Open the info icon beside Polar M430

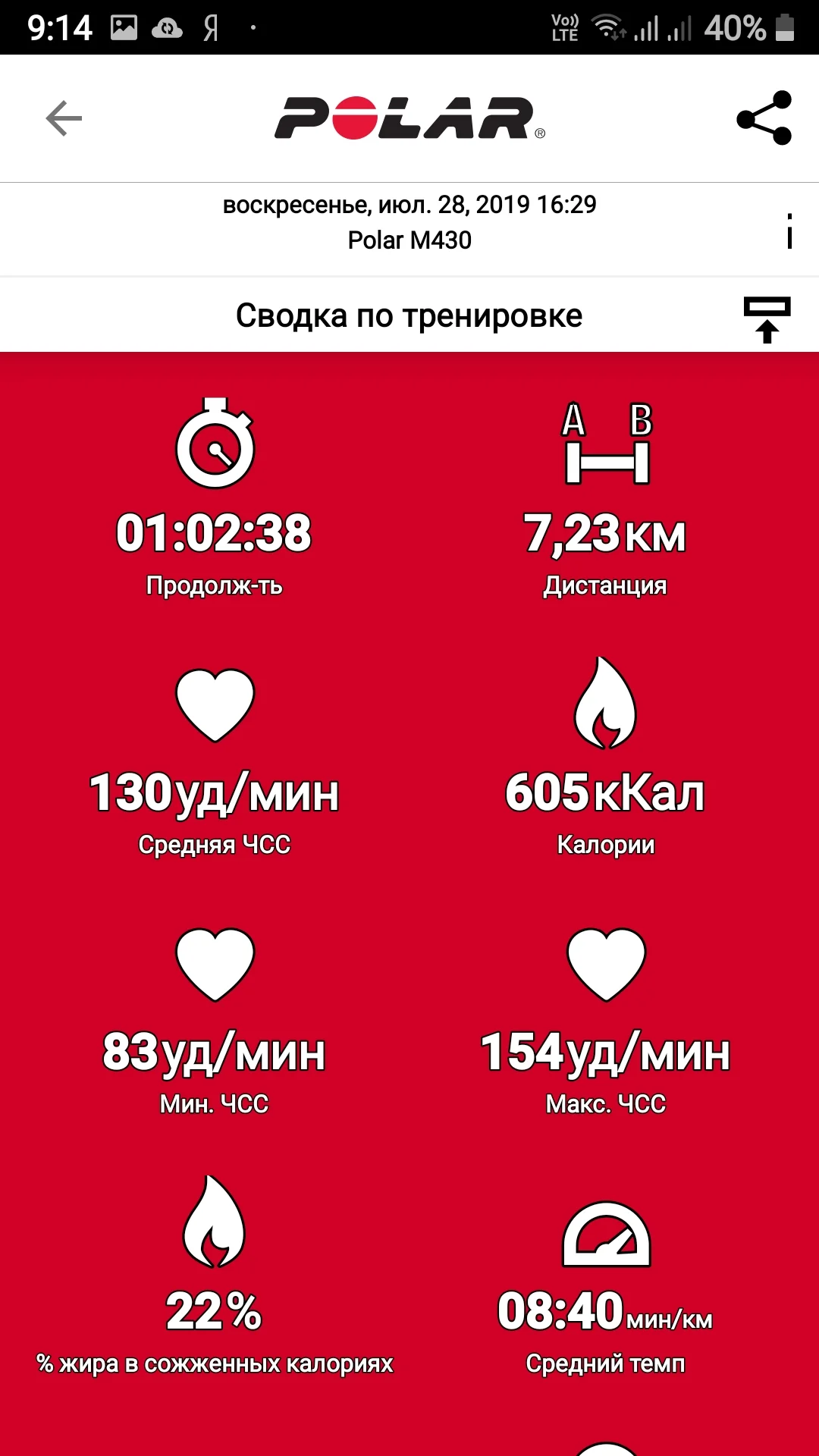(789, 231)
